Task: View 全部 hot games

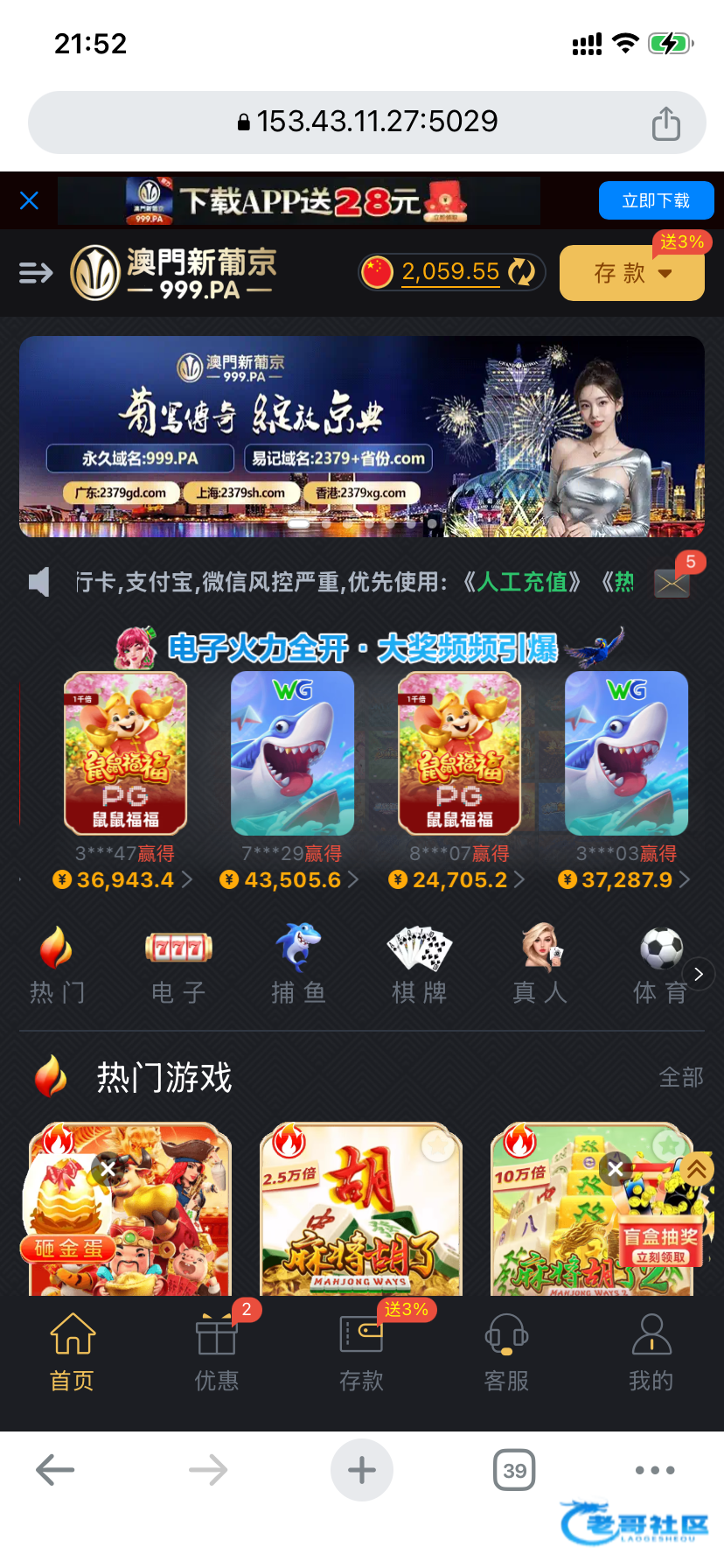Action: tap(680, 1077)
